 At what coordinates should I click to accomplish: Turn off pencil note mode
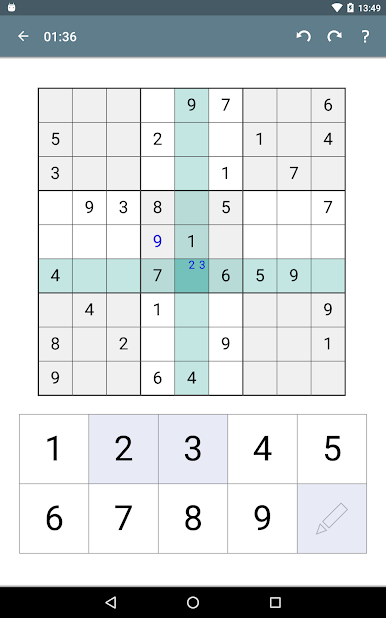pos(332,518)
